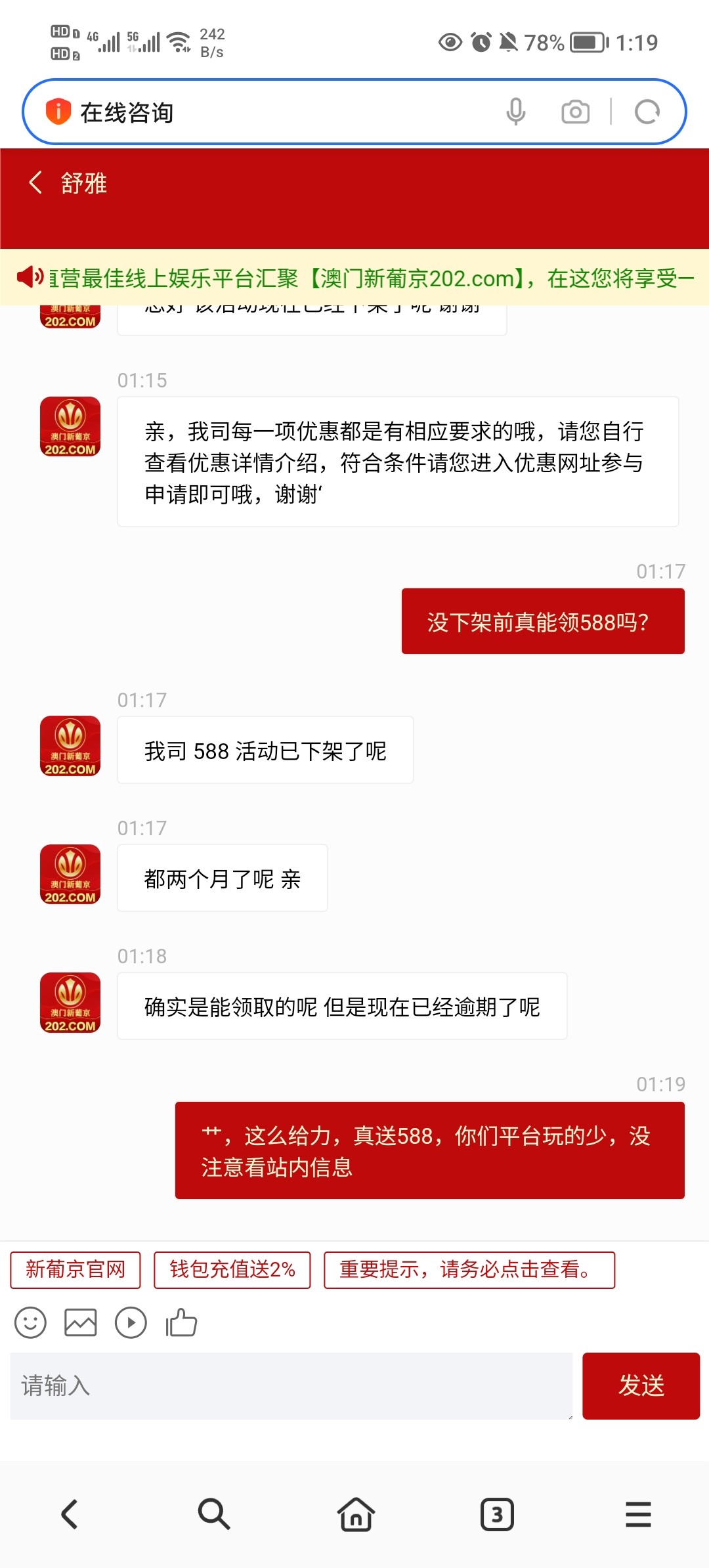
Task: Open the 重要提示，请务必点击查看 chip
Action: [469, 1269]
